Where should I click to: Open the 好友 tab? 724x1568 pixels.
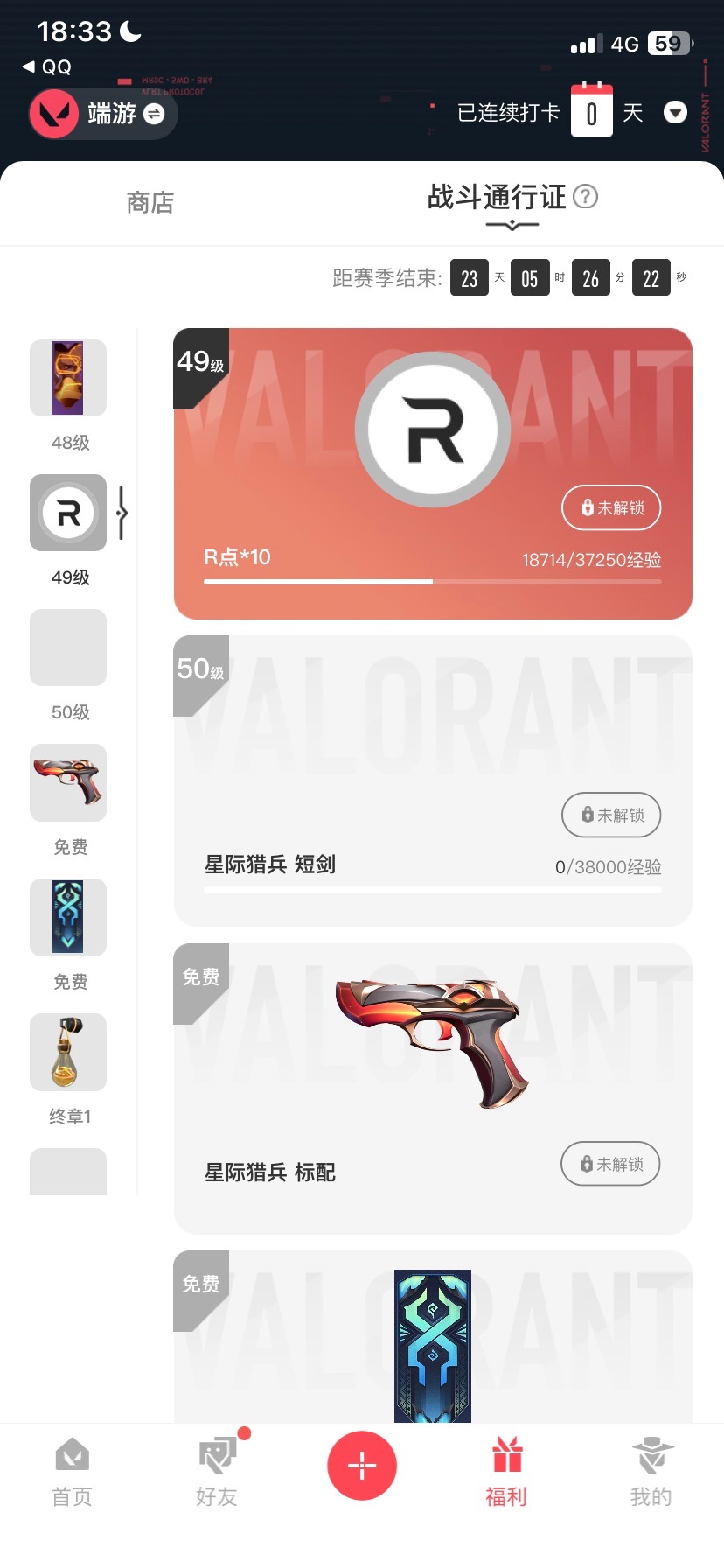tap(217, 1472)
